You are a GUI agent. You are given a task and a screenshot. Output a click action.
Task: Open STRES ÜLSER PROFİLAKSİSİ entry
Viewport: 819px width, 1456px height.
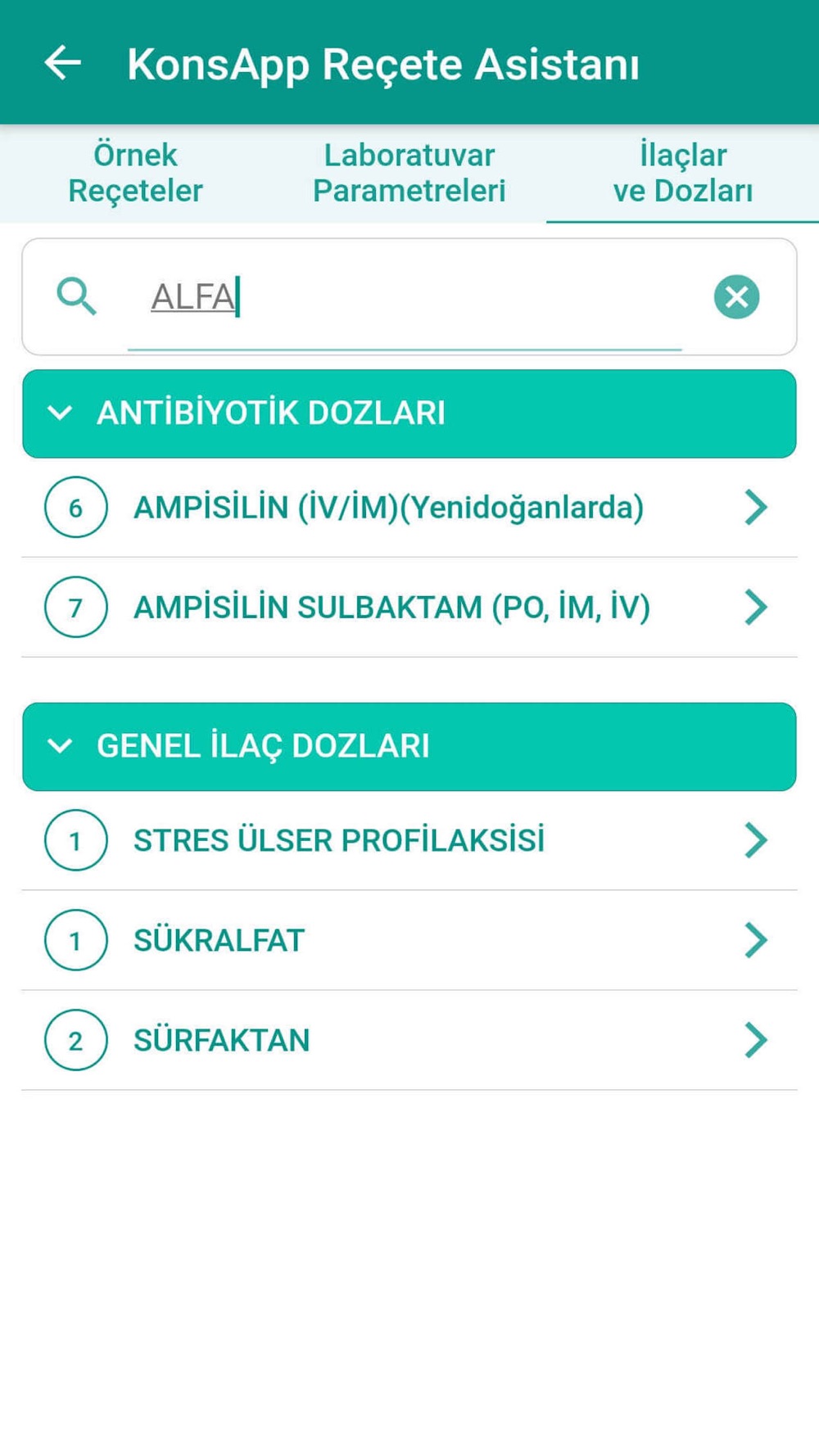(x=409, y=840)
